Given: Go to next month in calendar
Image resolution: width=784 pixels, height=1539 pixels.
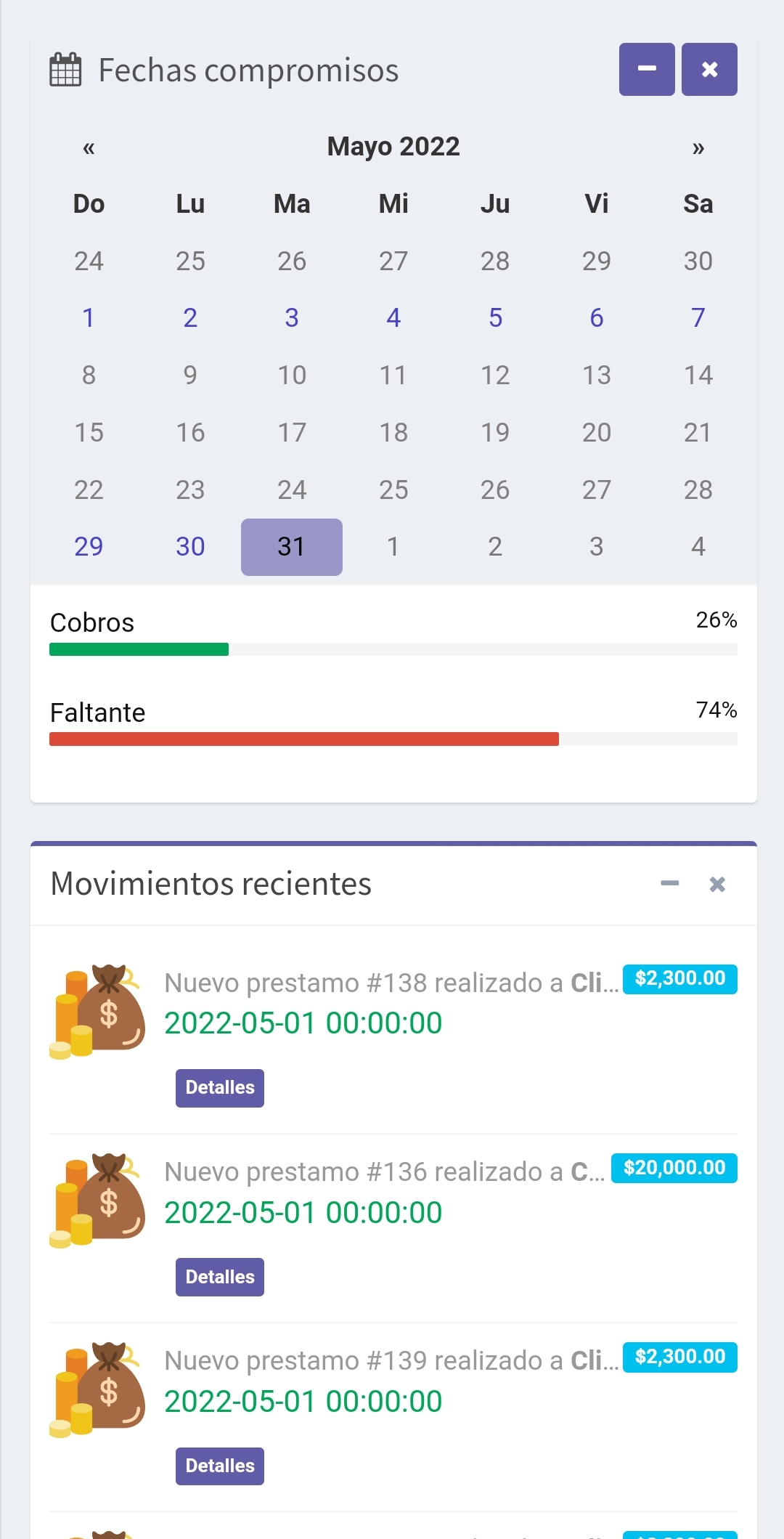Looking at the screenshot, I should point(698,147).
